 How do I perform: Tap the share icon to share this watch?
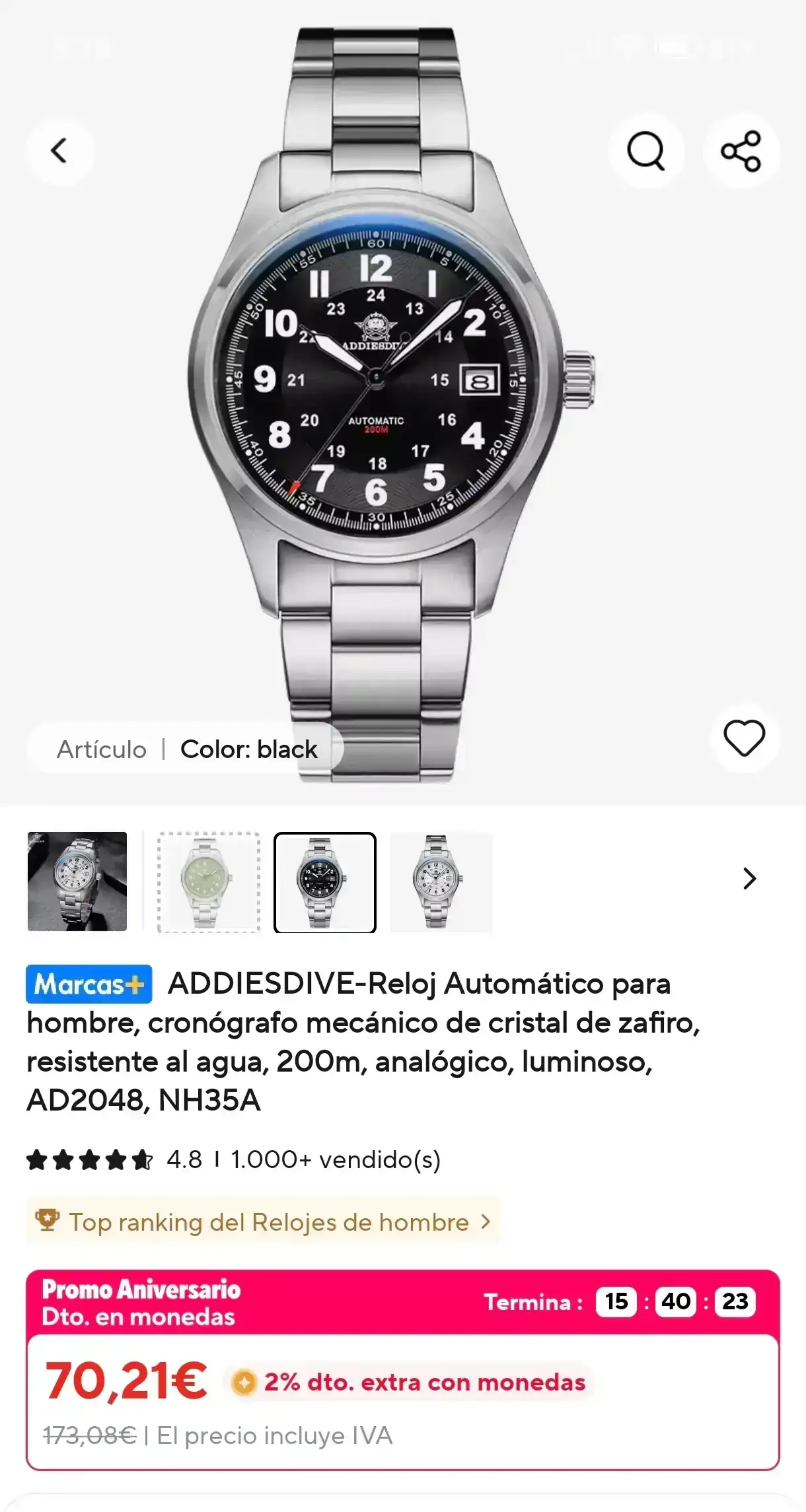click(741, 151)
